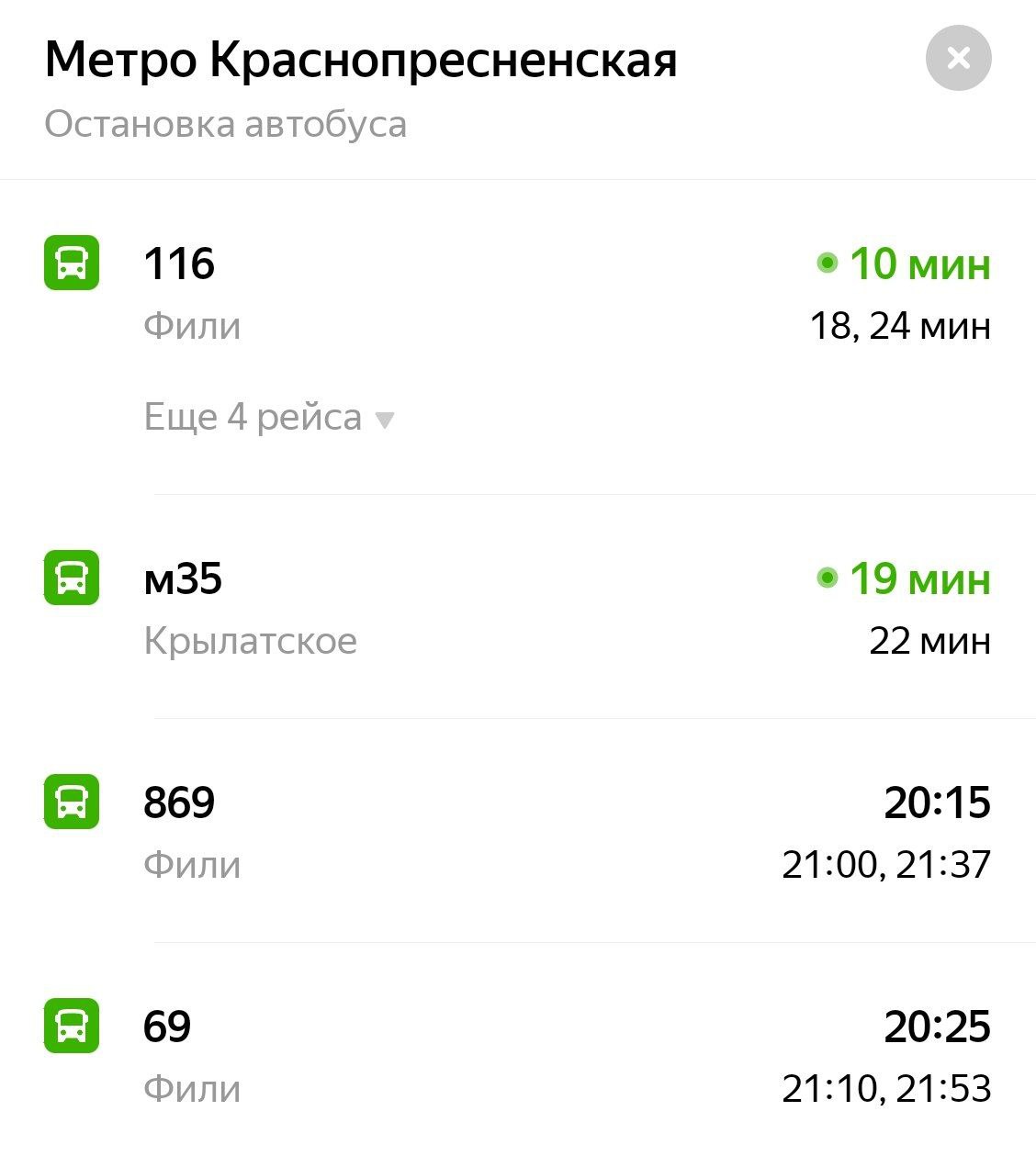This screenshot has width=1036, height=1156.
Task: Expand Еще 4 рейса for bus 116
Action: pos(268,419)
